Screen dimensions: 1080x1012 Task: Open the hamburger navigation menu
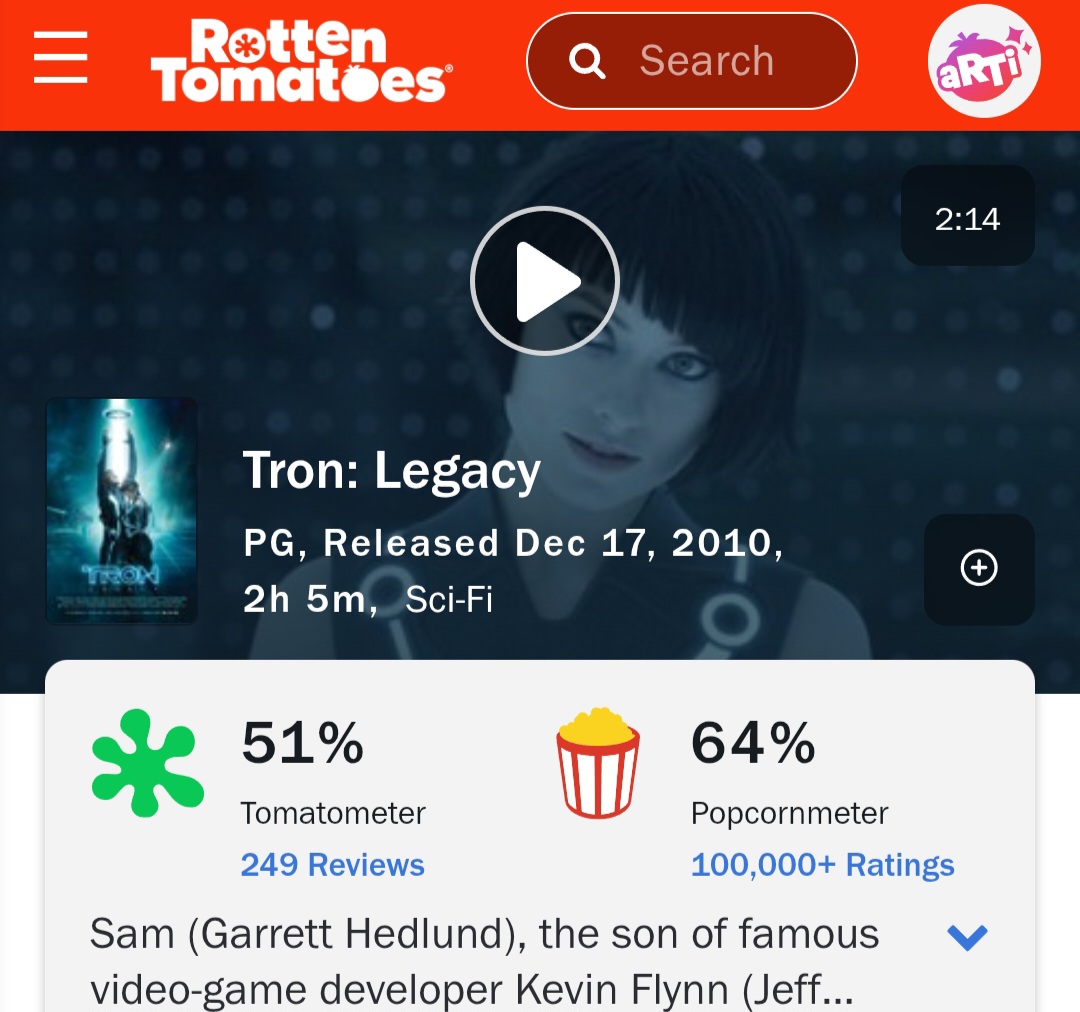coord(60,58)
